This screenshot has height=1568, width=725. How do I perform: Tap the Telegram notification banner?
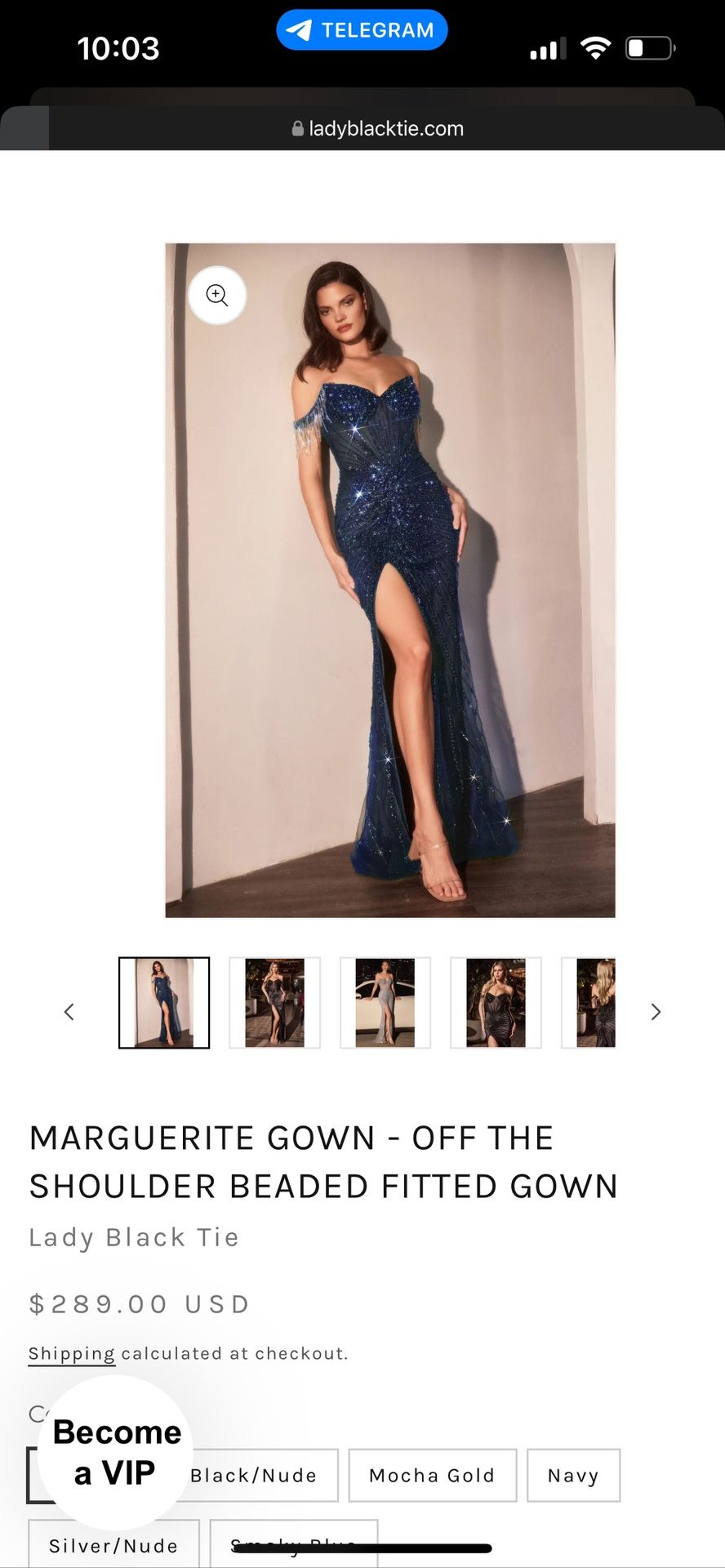(362, 29)
